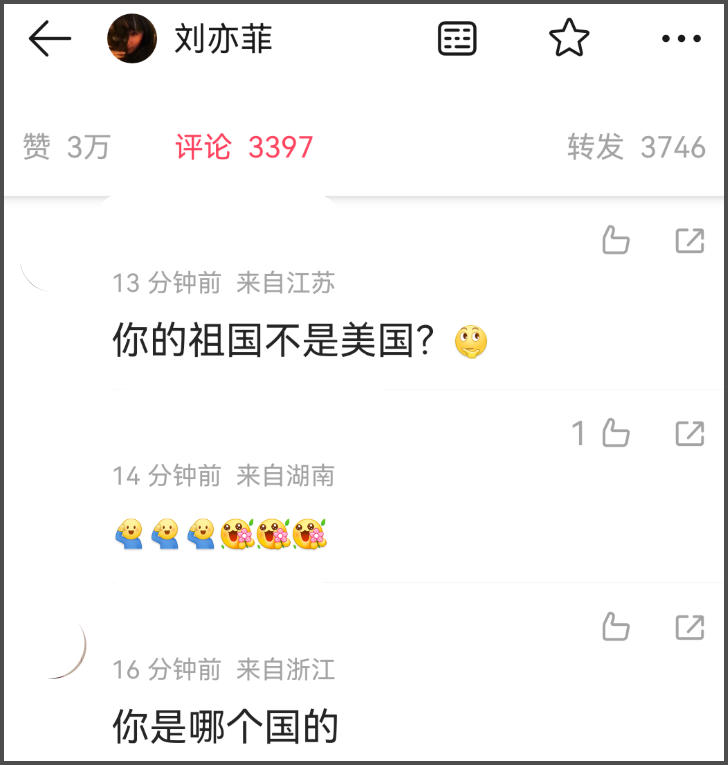Go back using the arrow icon

(x=49, y=39)
